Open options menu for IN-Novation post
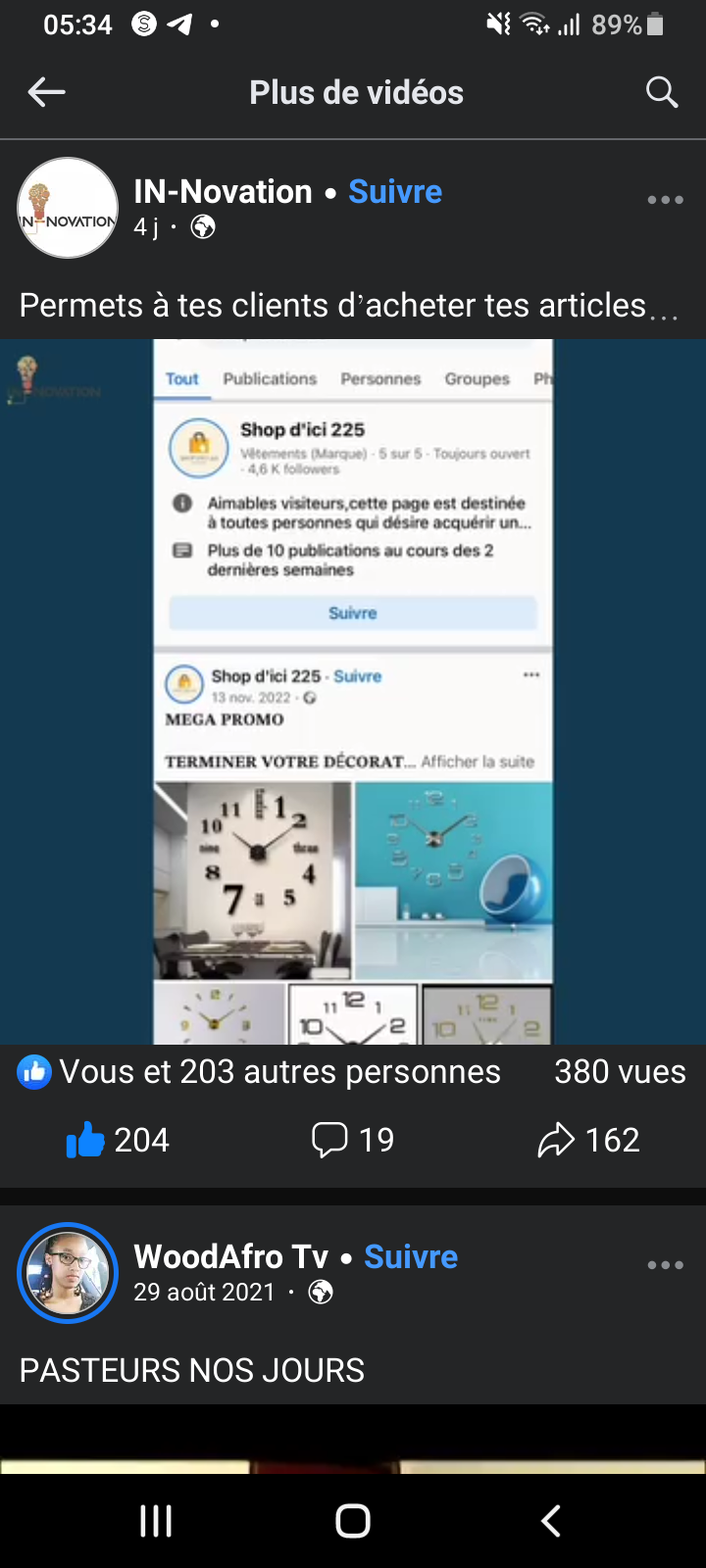The image size is (706, 1568). [x=665, y=200]
